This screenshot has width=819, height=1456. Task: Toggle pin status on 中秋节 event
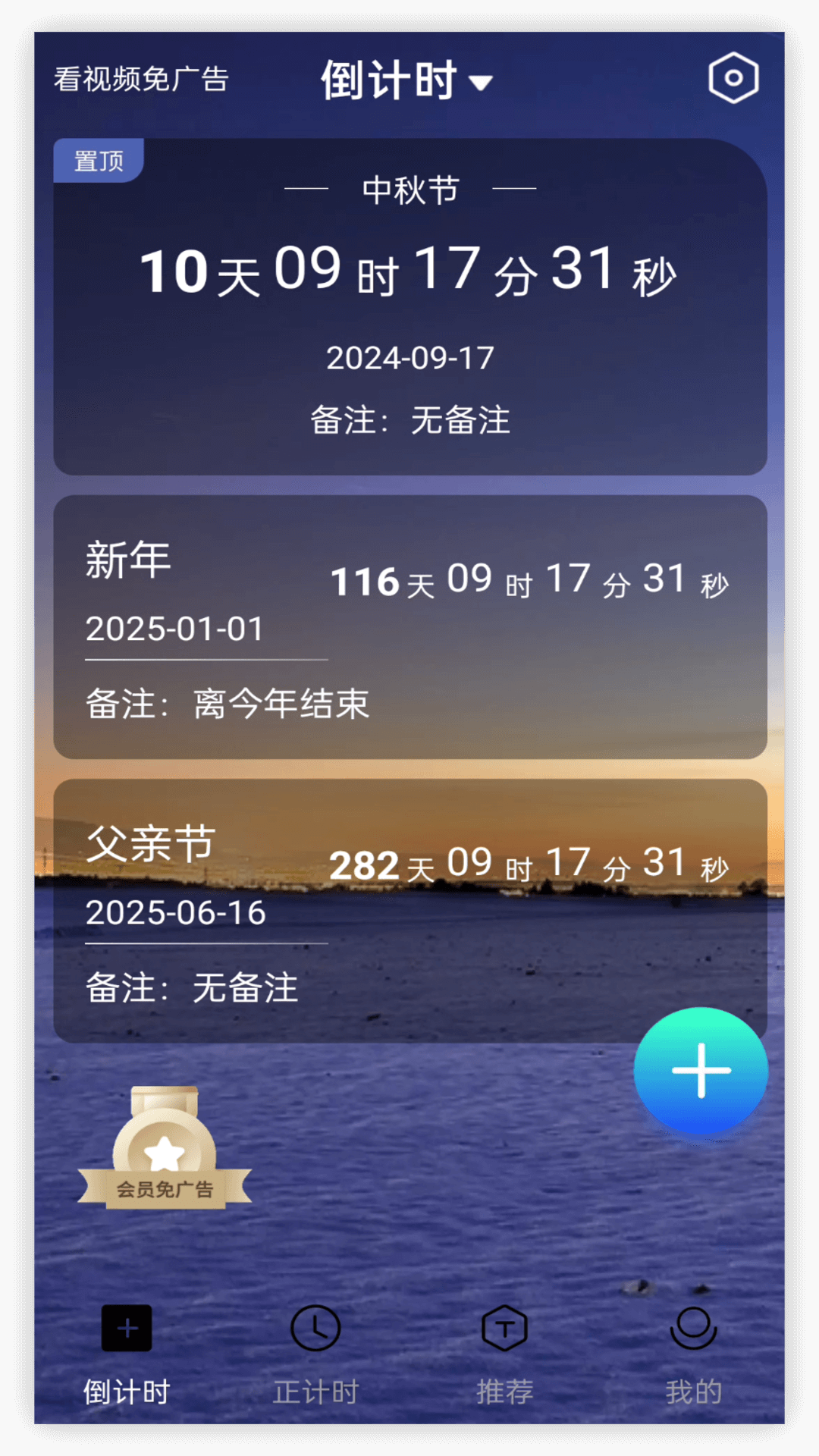pos(97,160)
